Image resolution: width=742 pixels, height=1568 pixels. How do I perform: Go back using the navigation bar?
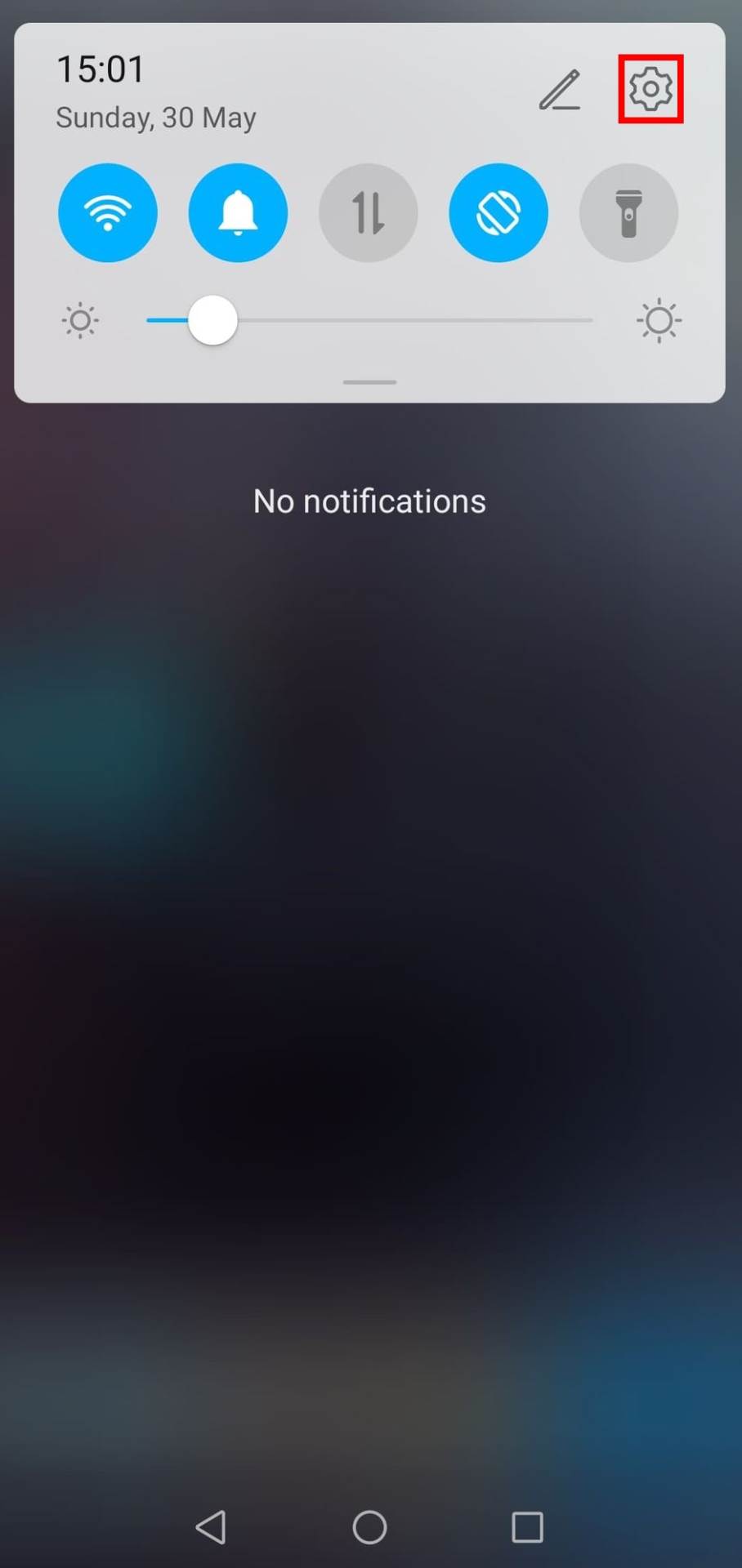(212, 1526)
